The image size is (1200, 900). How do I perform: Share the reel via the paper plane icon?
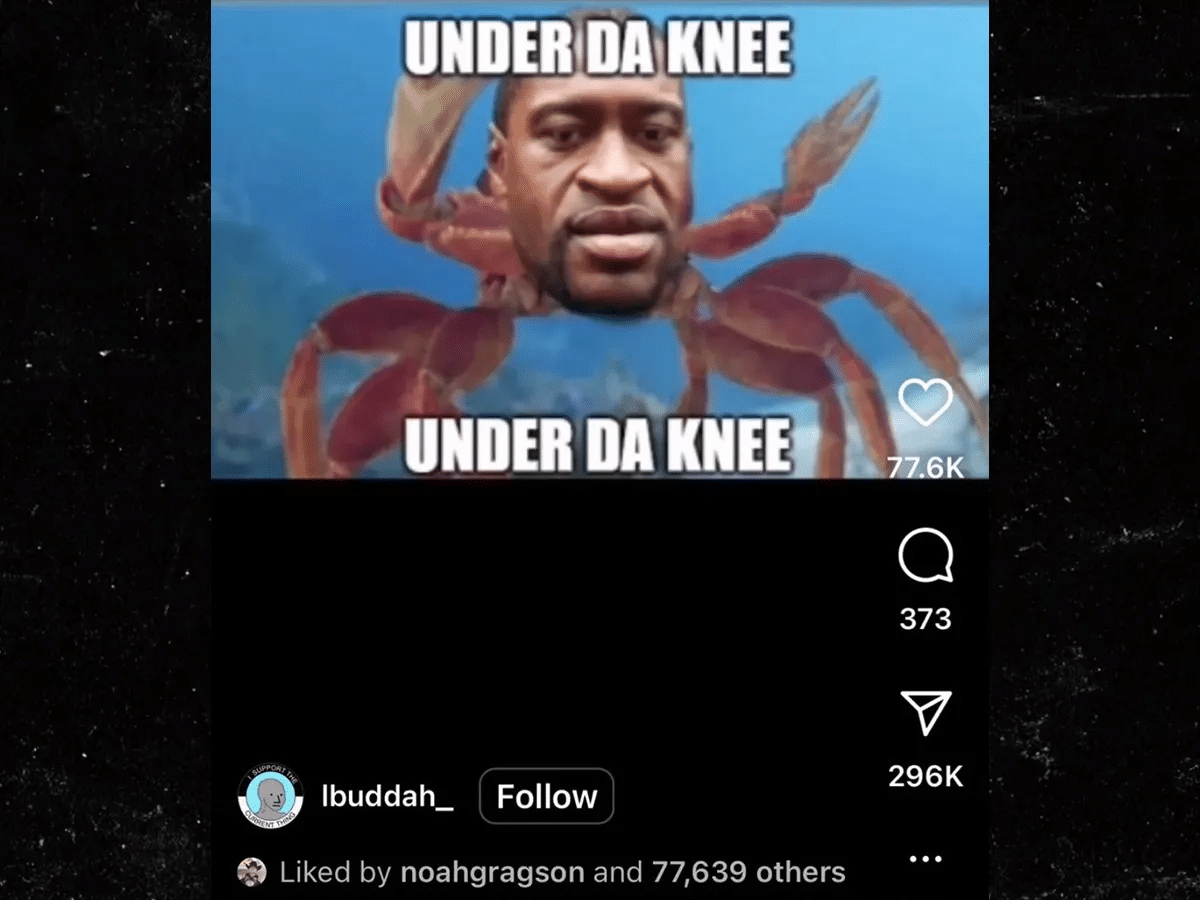click(925, 711)
